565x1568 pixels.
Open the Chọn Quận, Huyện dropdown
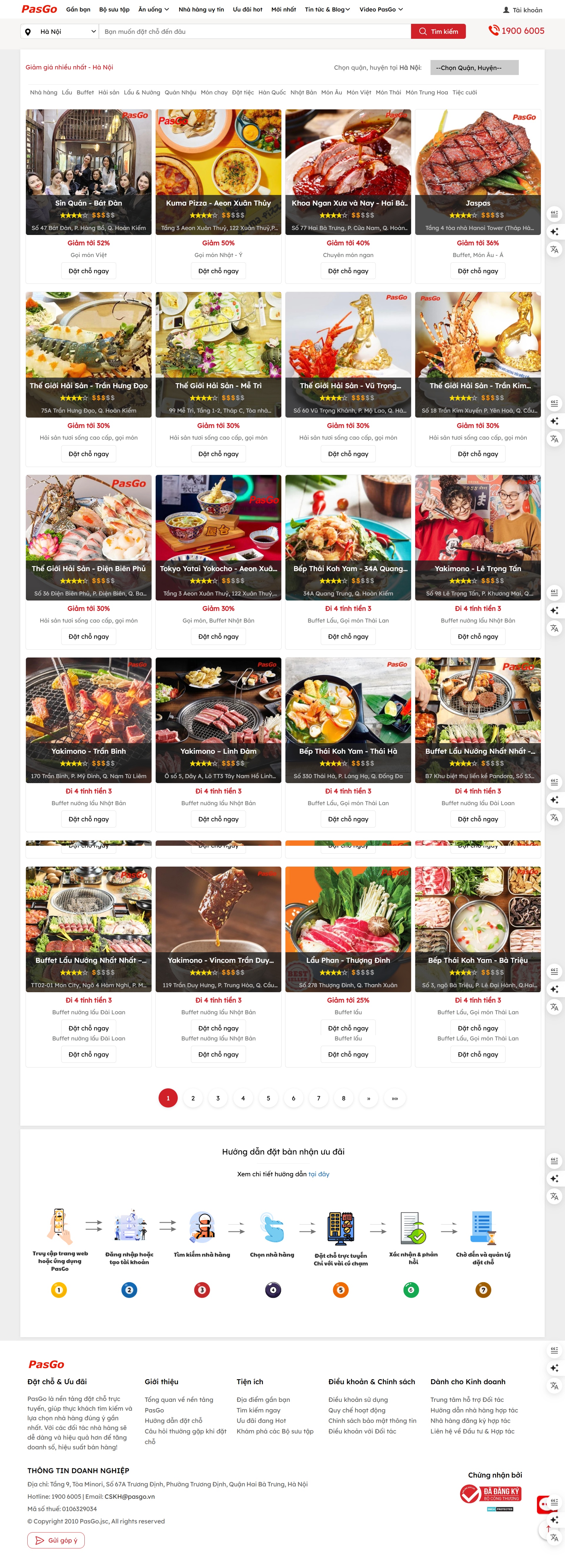click(474, 68)
